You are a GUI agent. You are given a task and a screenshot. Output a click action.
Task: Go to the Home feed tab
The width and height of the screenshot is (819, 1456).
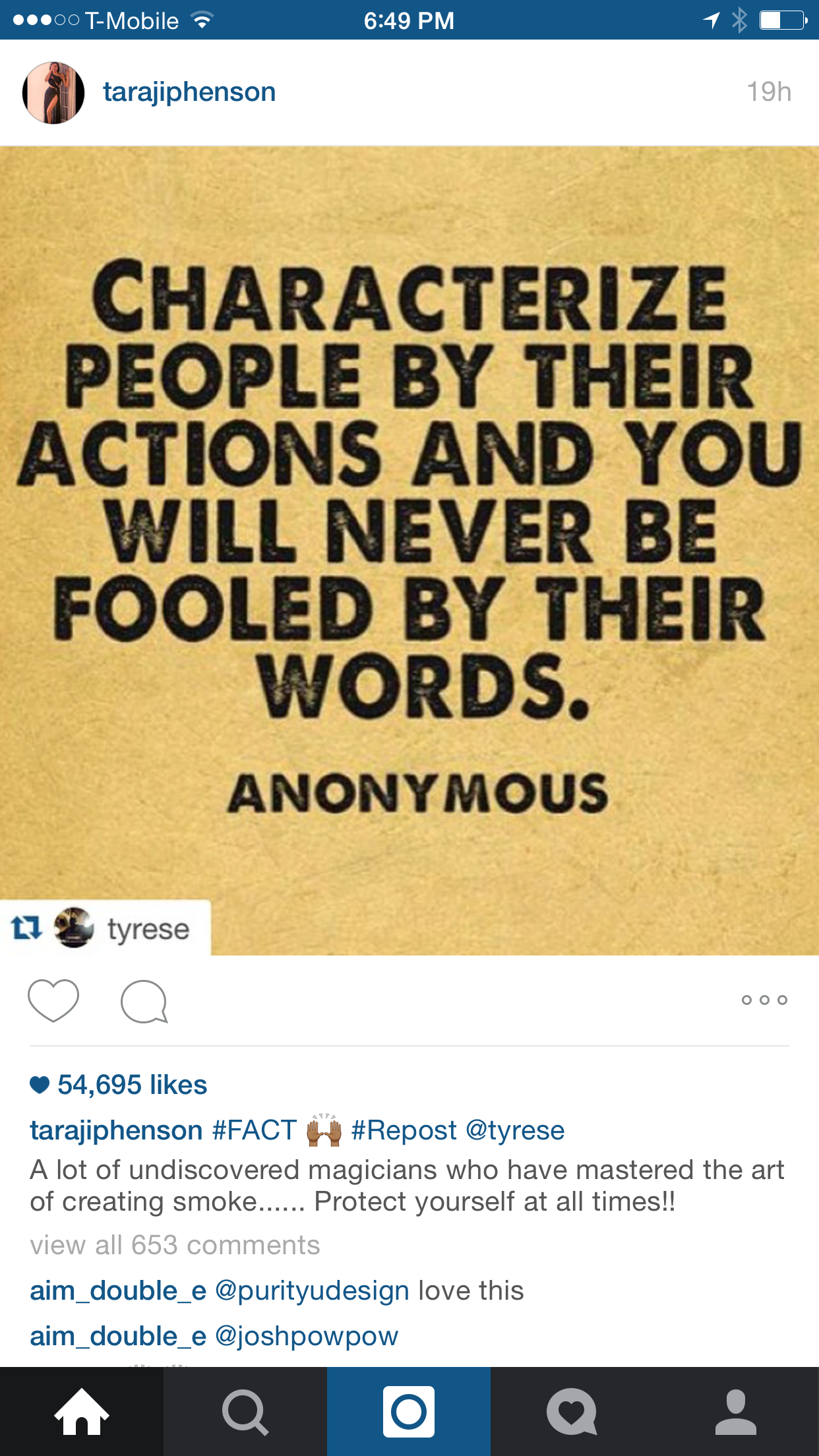pyautogui.click(x=82, y=1411)
